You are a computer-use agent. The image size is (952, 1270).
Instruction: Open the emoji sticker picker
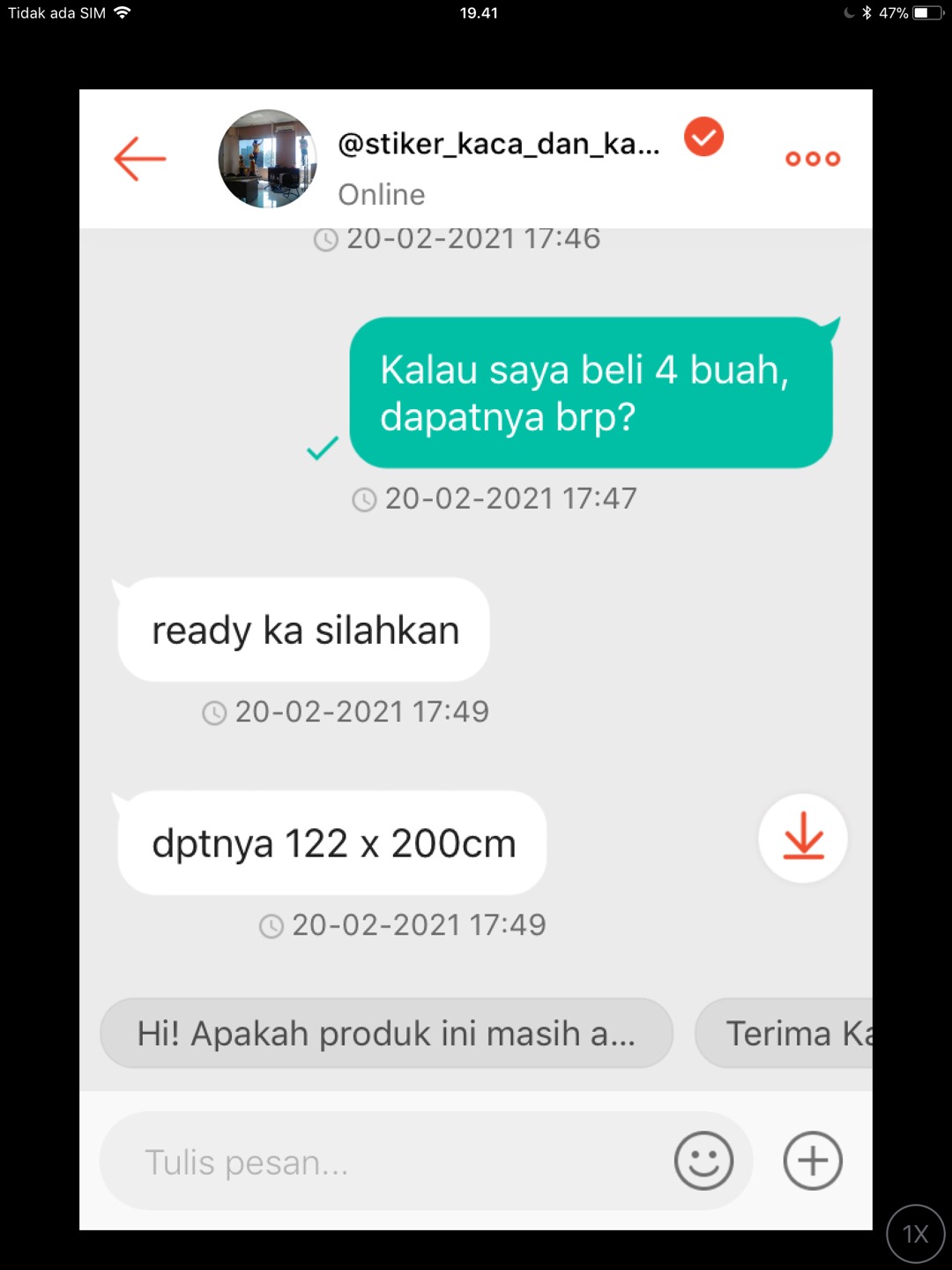(x=703, y=1161)
